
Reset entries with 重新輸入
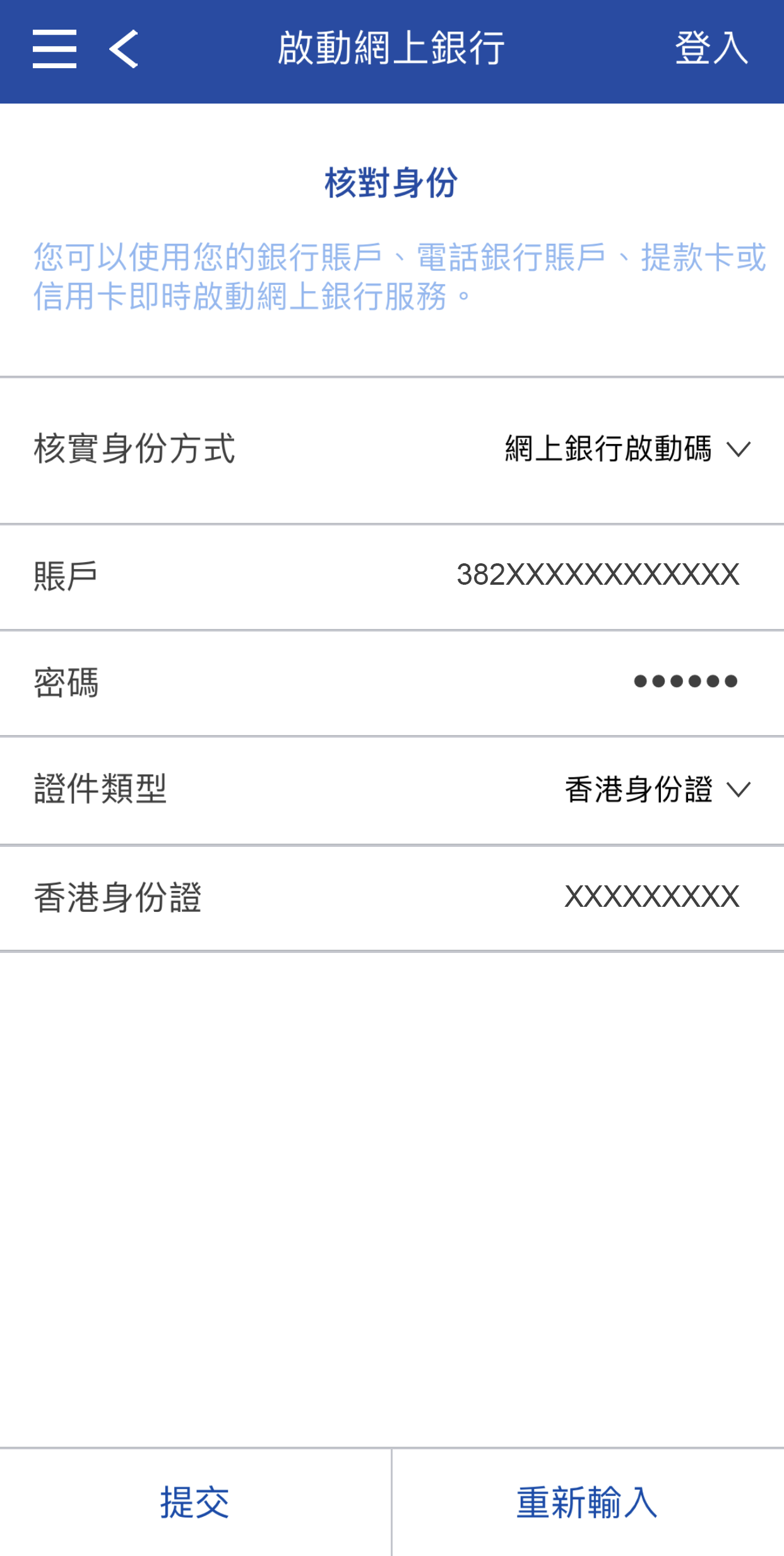(587, 1502)
